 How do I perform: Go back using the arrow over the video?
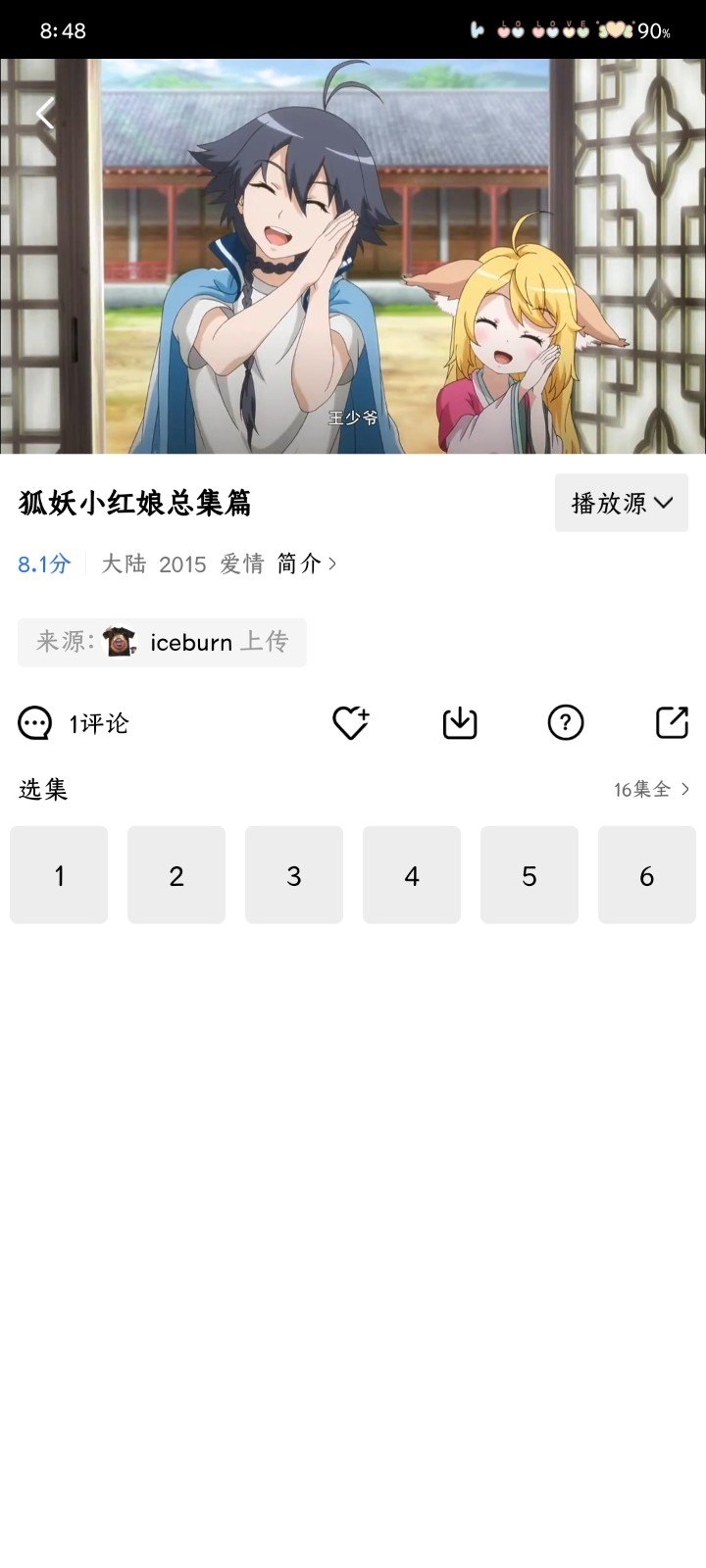click(45, 115)
